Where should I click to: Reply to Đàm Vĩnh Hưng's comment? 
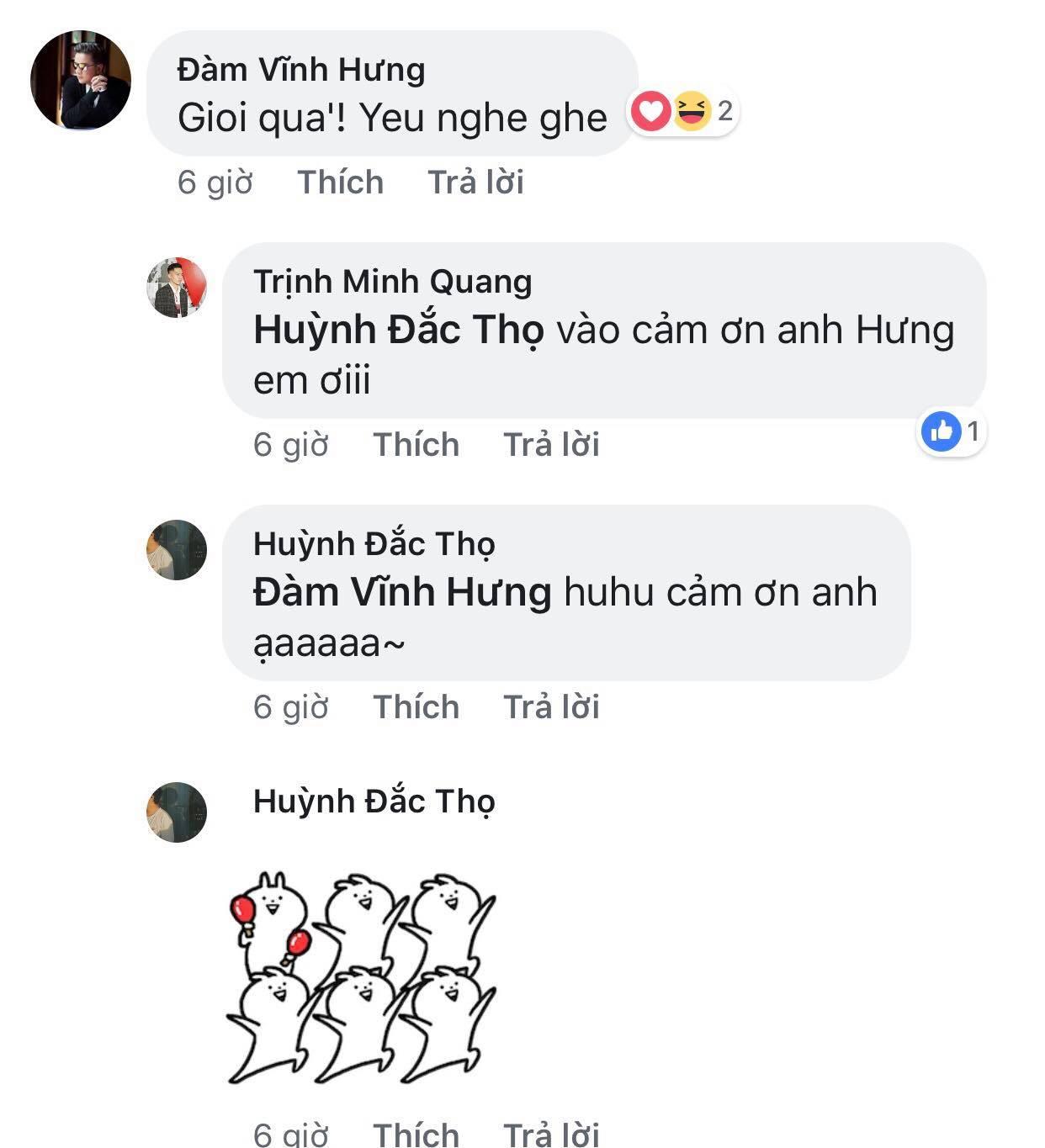pyautogui.click(x=475, y=183)
